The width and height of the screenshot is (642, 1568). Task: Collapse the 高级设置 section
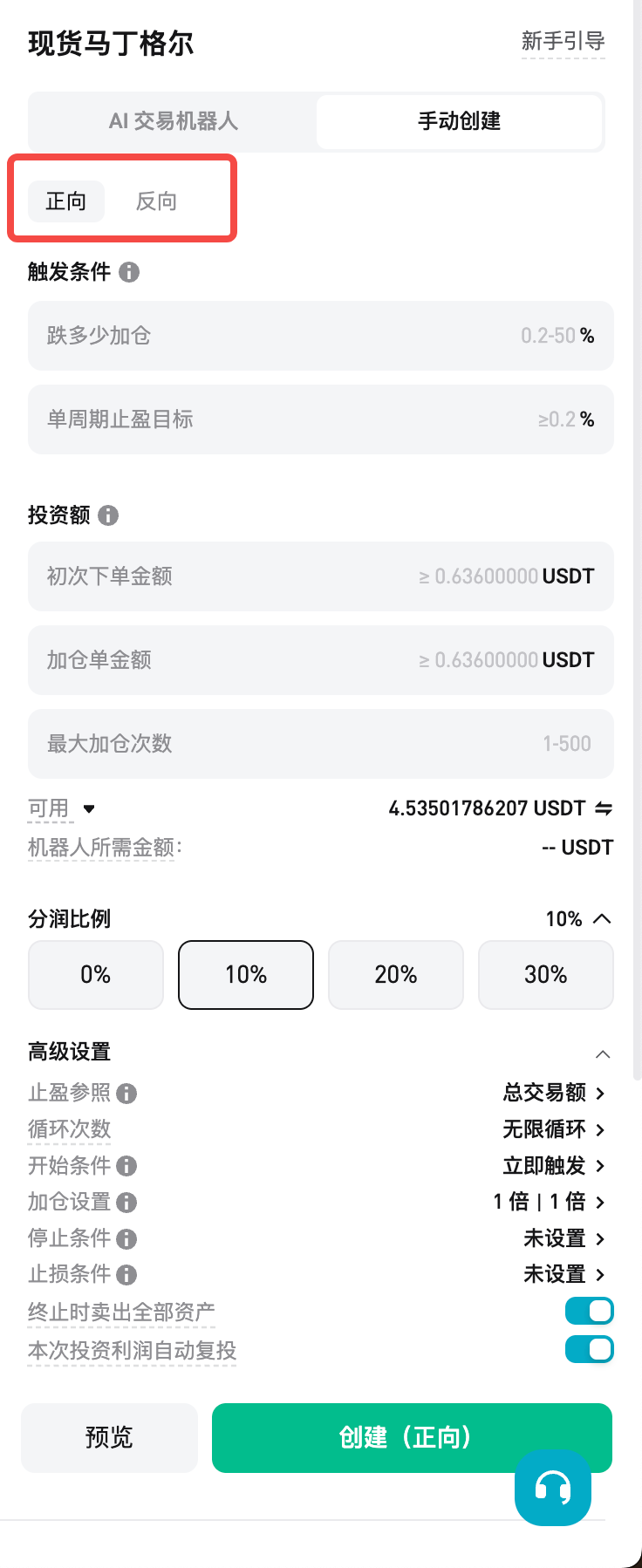tap(604, 1053)
